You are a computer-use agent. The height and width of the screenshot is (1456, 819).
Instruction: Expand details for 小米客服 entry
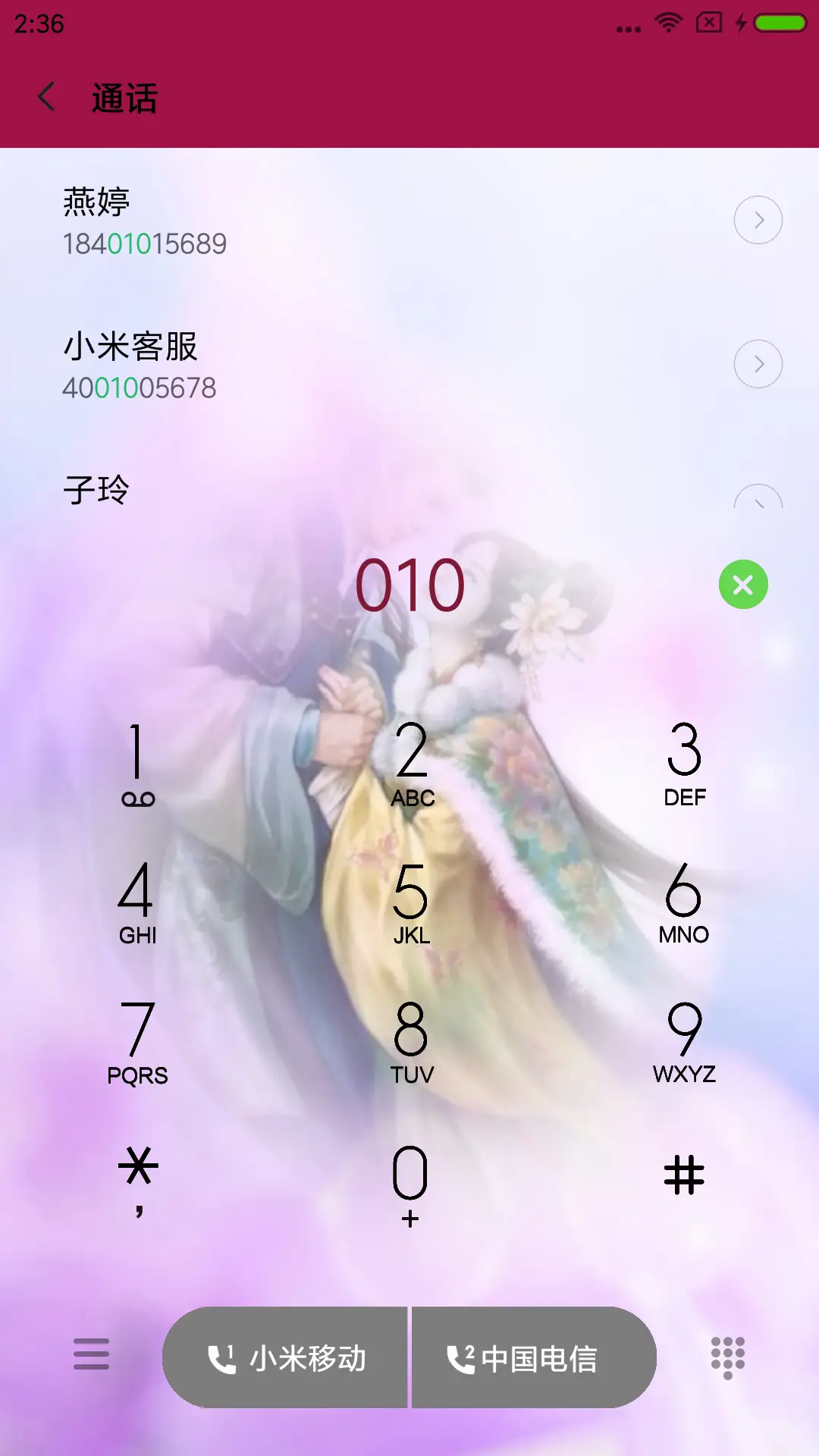tap(759, 364)
